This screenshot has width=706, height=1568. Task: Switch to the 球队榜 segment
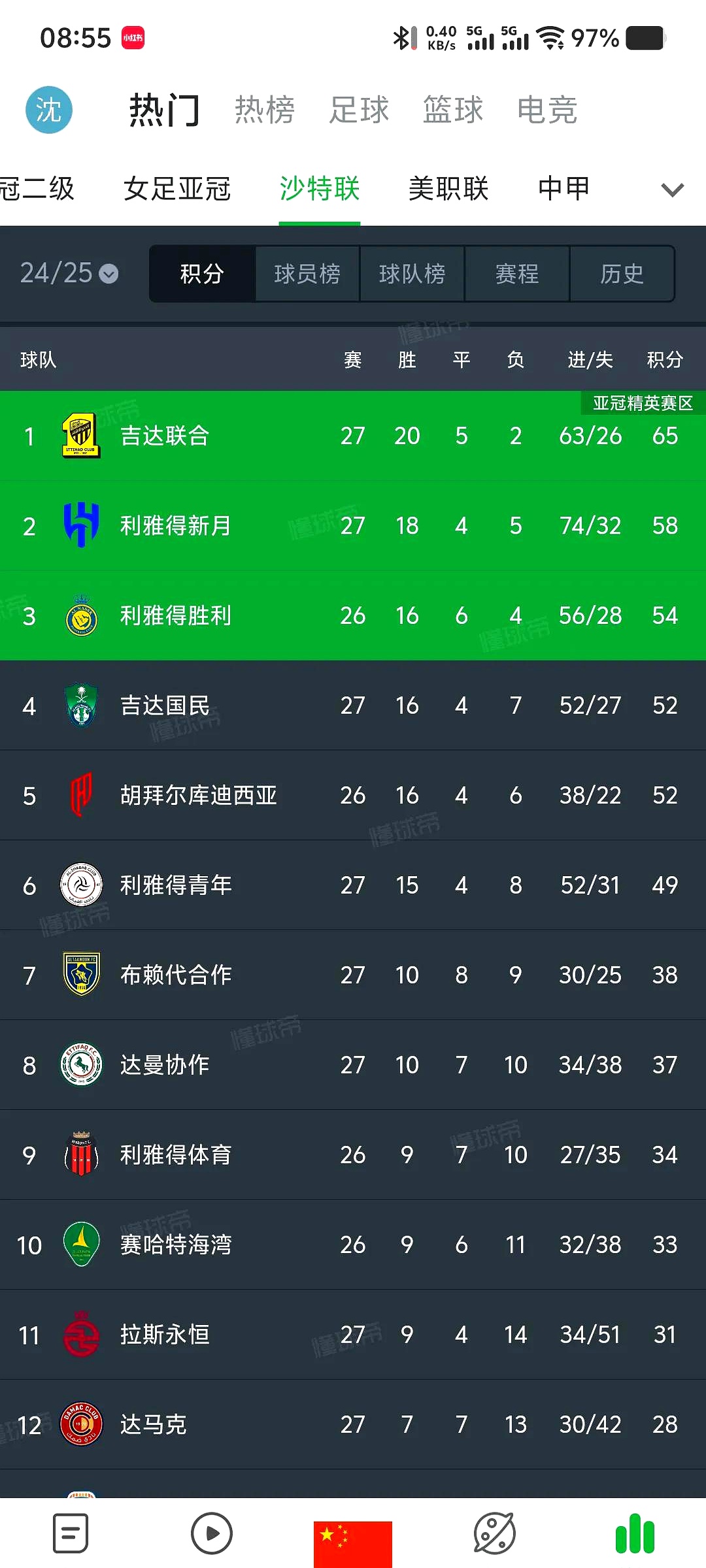click(412, 274)
